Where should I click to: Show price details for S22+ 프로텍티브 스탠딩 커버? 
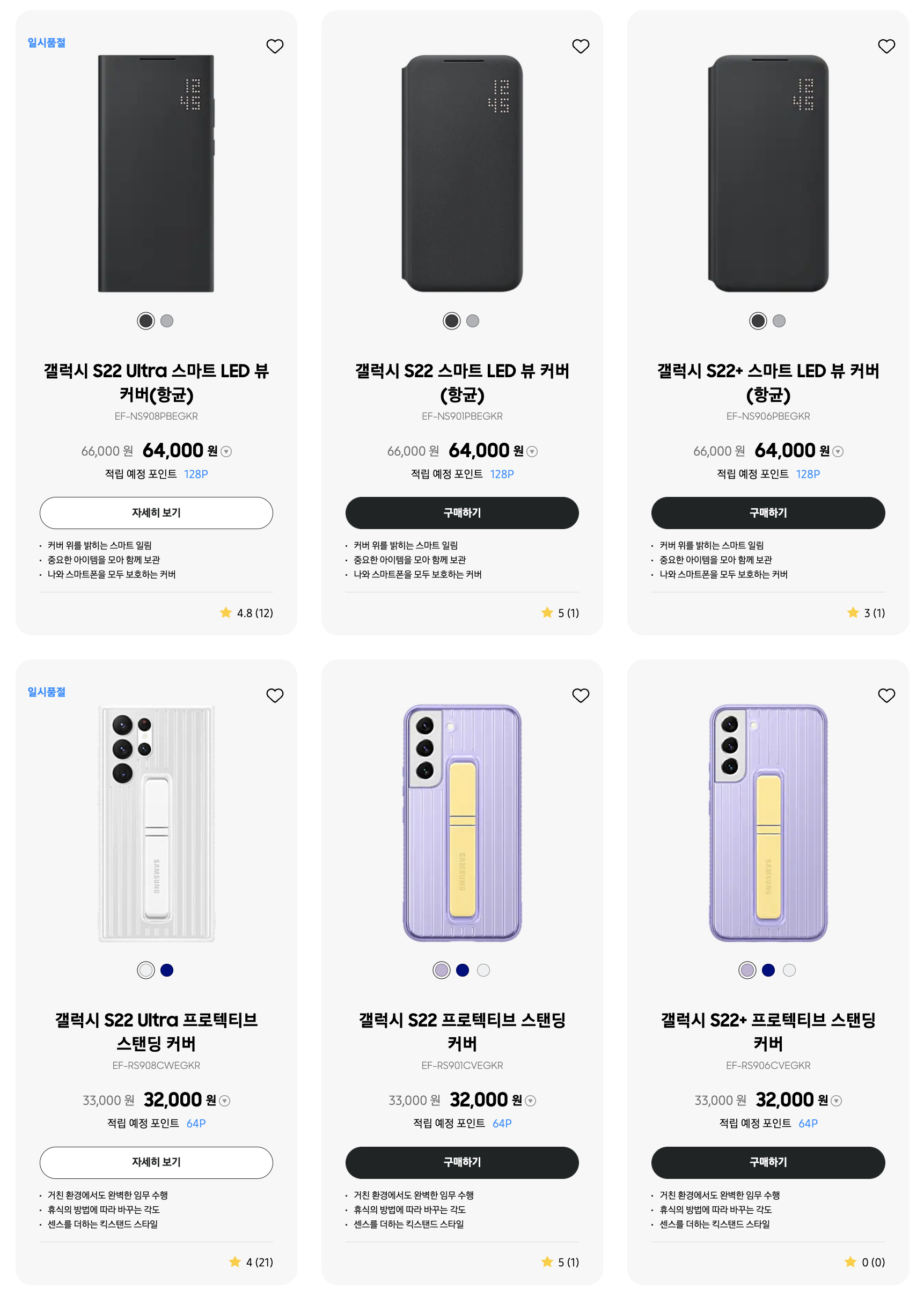(x=837, y=1101)
